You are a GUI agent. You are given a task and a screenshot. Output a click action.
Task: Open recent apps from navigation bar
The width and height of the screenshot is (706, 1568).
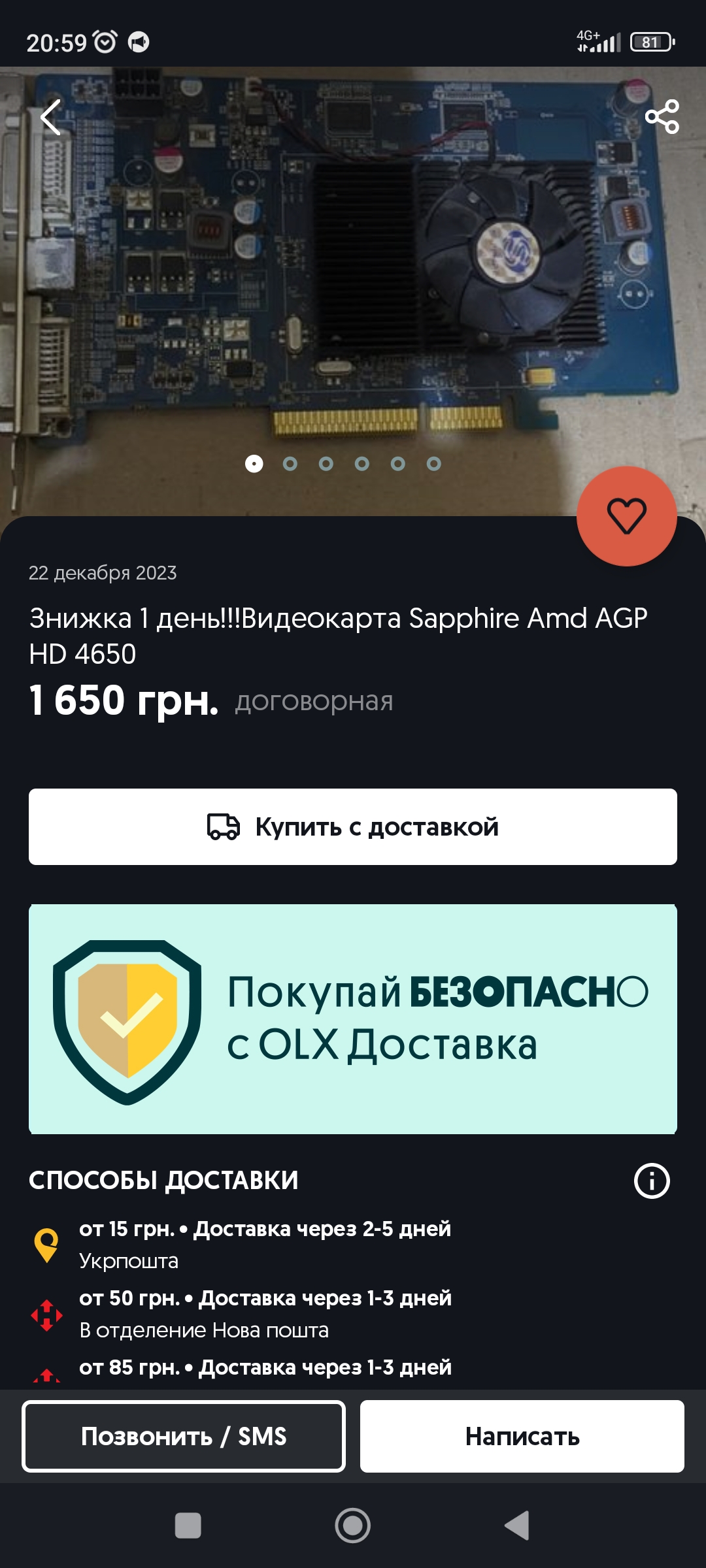pos(188,1526)
